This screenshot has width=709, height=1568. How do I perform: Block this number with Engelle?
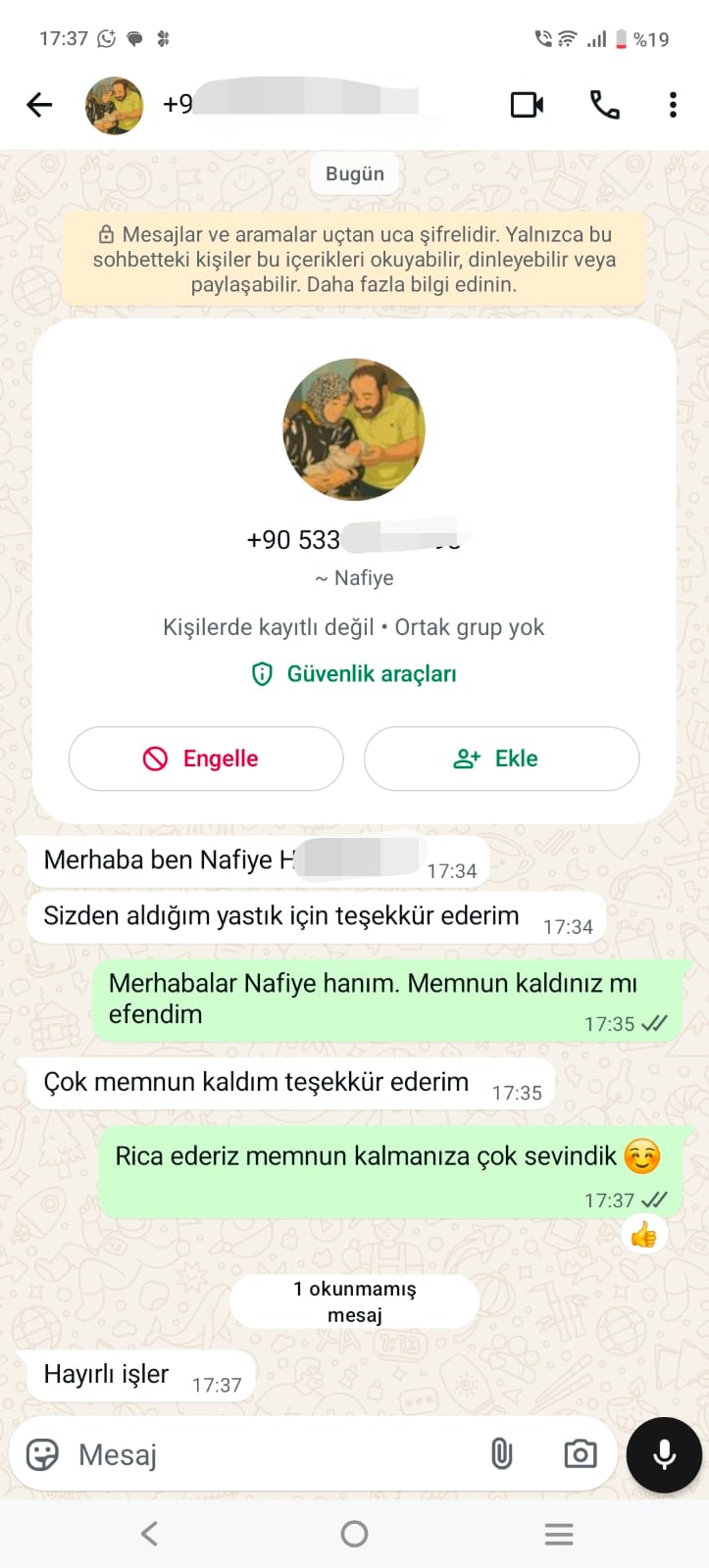[206, 759]
